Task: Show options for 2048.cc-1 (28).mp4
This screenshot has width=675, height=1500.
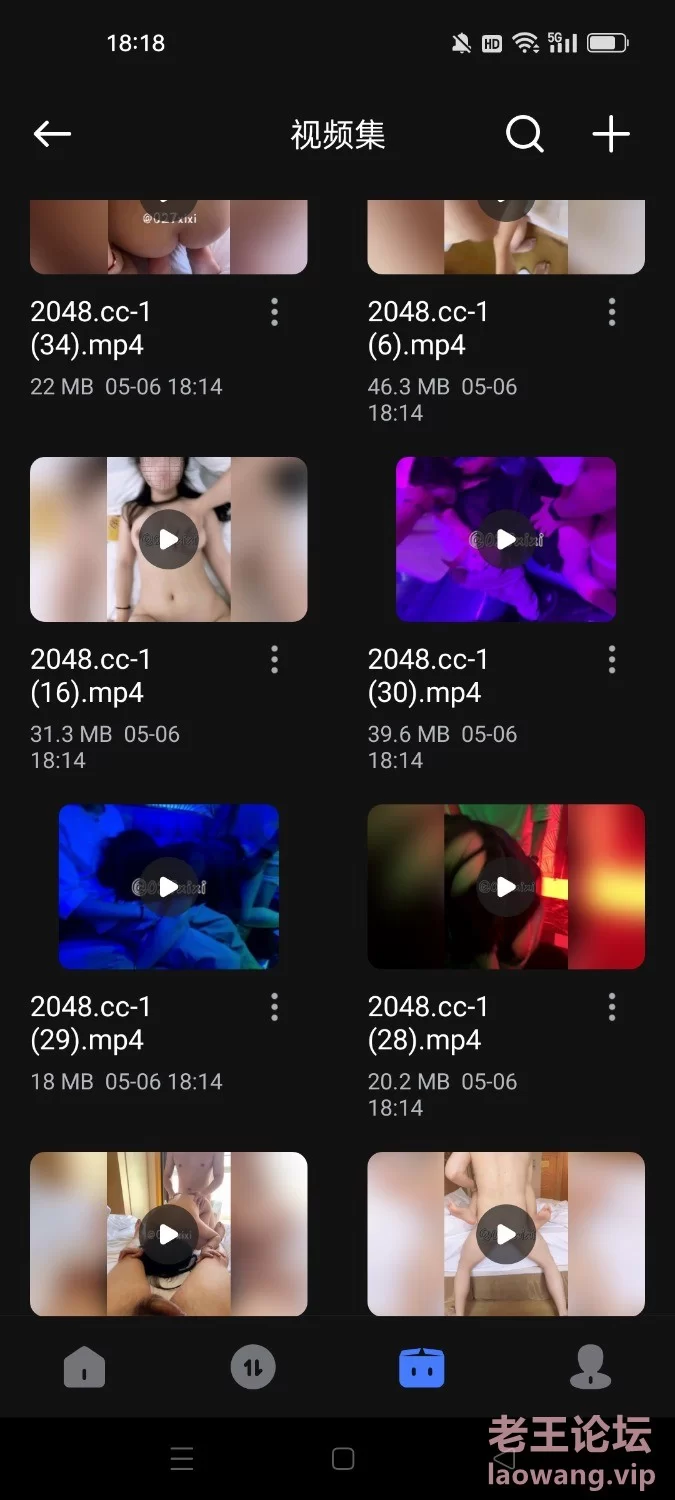Action: (612, 1007)
